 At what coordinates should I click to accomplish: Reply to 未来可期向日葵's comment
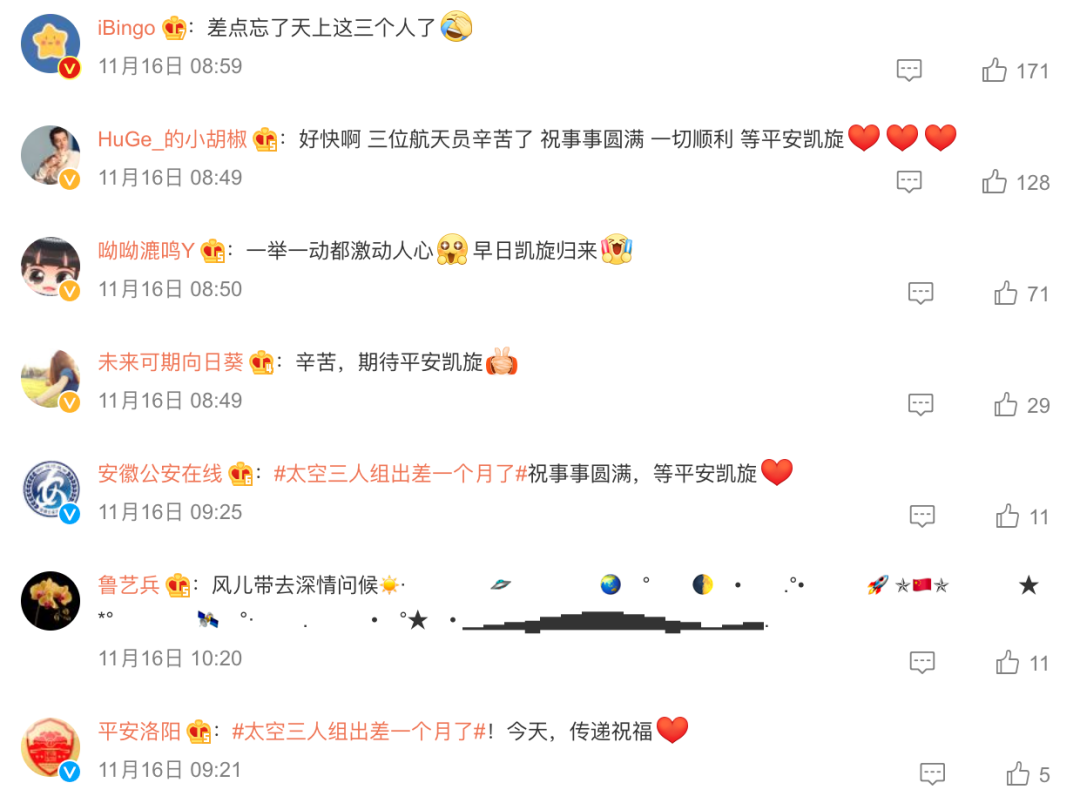coord(920,405)
